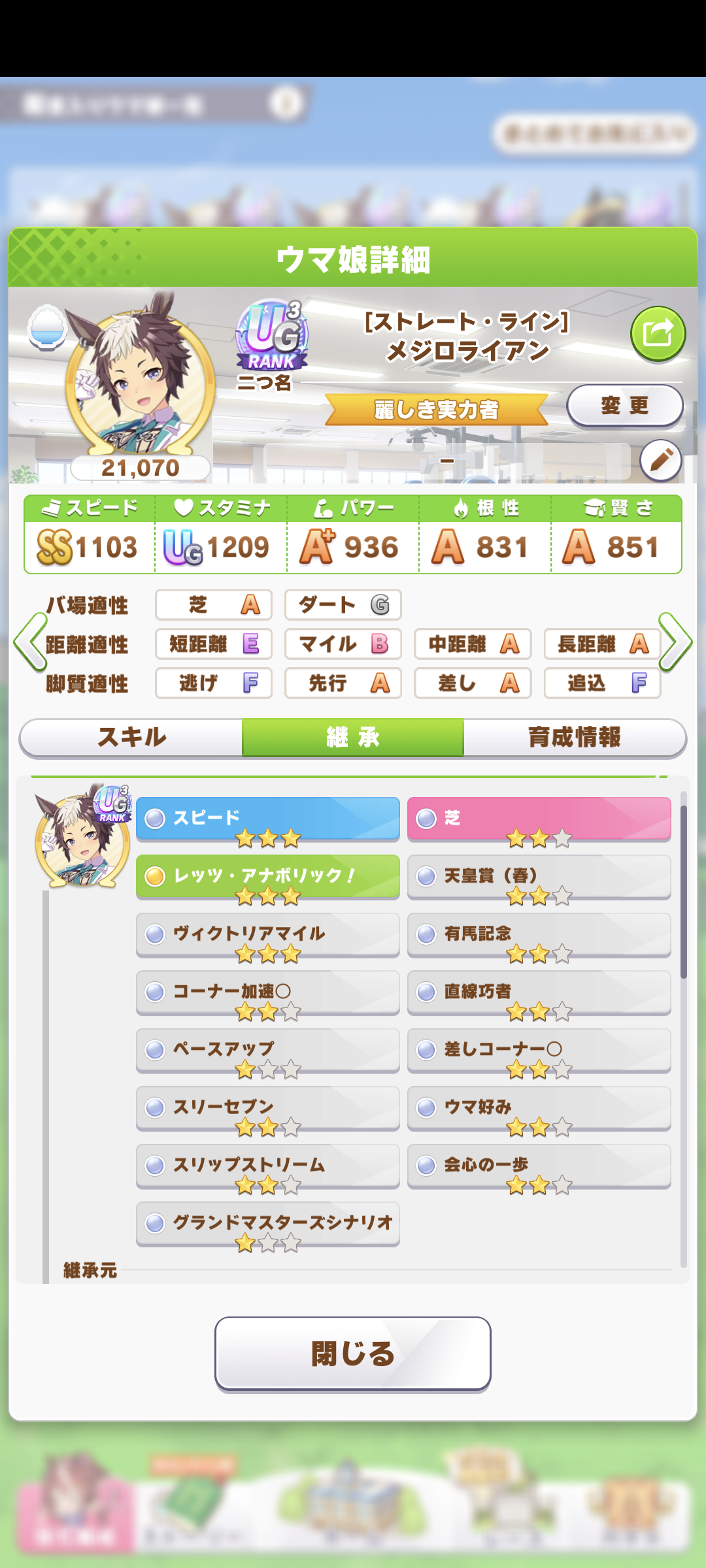Viewport: 706px width, 1568px height.
Task: Tap the スピード inheritance factor
Action: [268, 819]
